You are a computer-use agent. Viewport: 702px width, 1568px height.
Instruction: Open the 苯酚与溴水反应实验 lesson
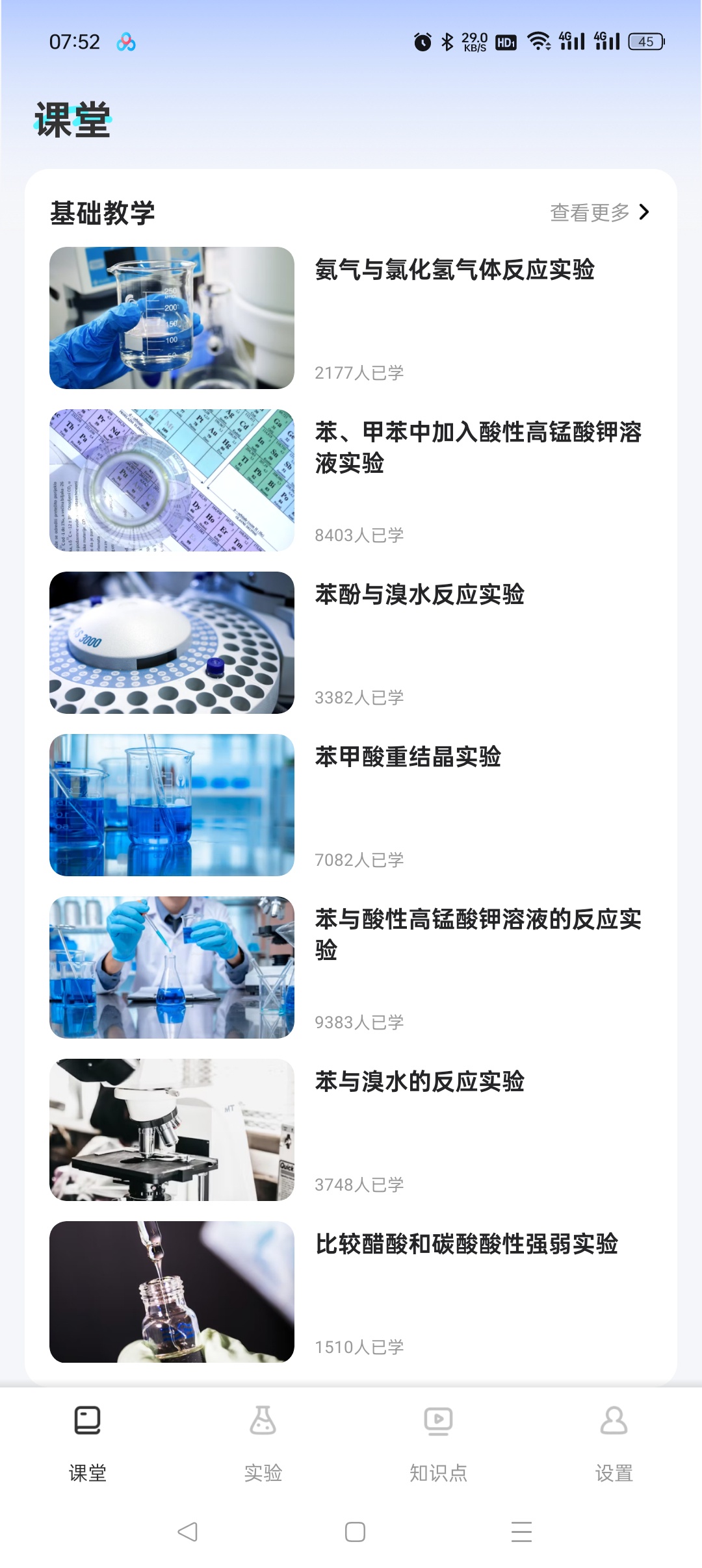click(419, 595)
